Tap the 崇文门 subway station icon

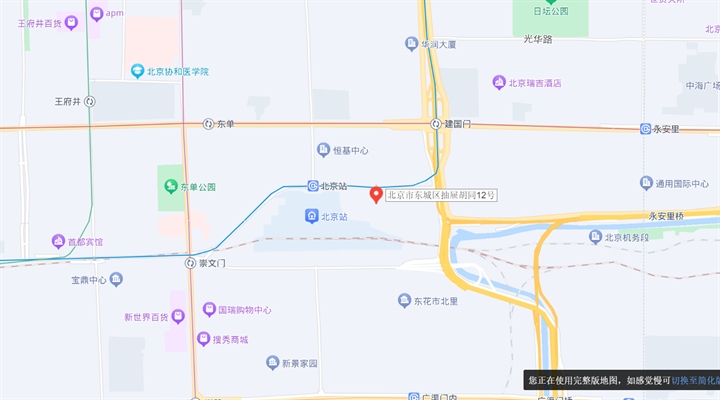coord(190,263)
